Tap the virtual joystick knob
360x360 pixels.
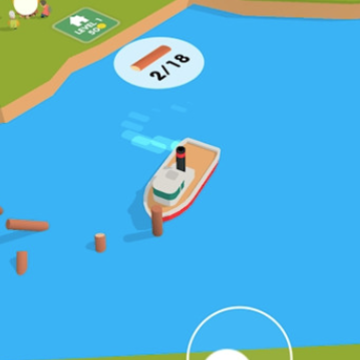pos(228,355)
